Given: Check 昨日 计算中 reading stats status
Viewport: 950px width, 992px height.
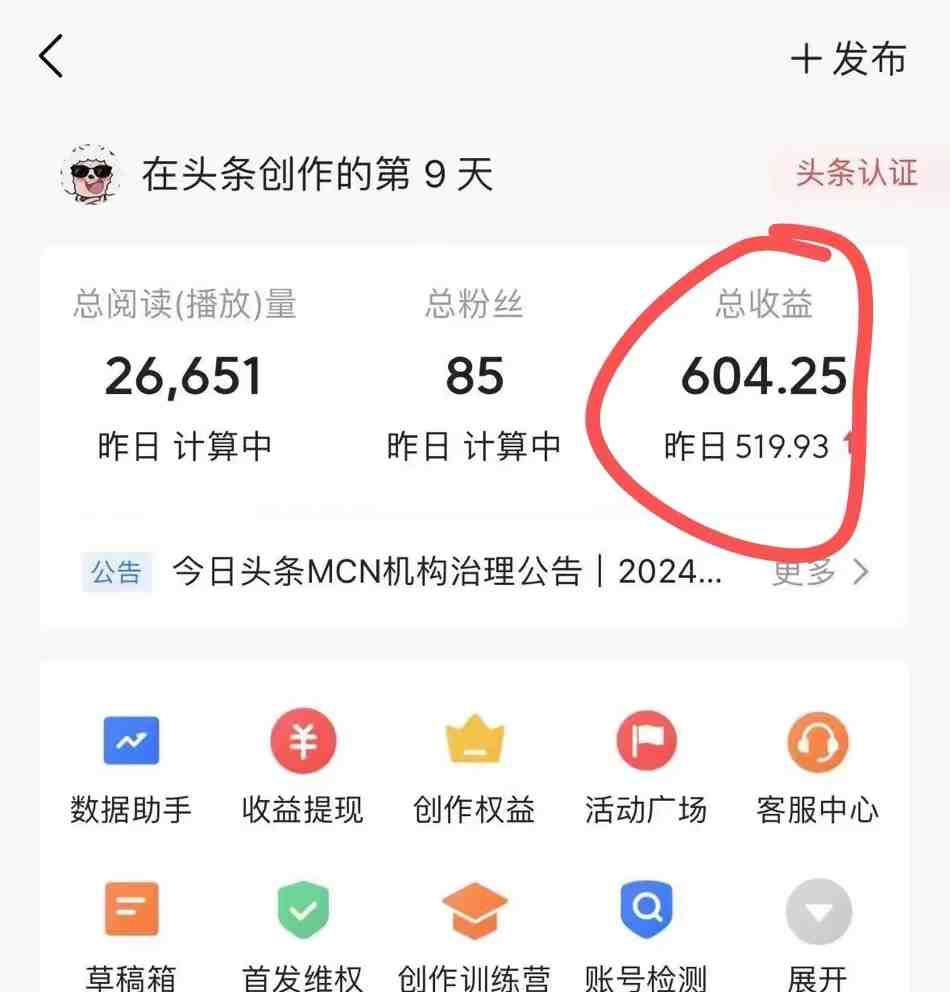Looking at the screenshot, I should [183, 445].
